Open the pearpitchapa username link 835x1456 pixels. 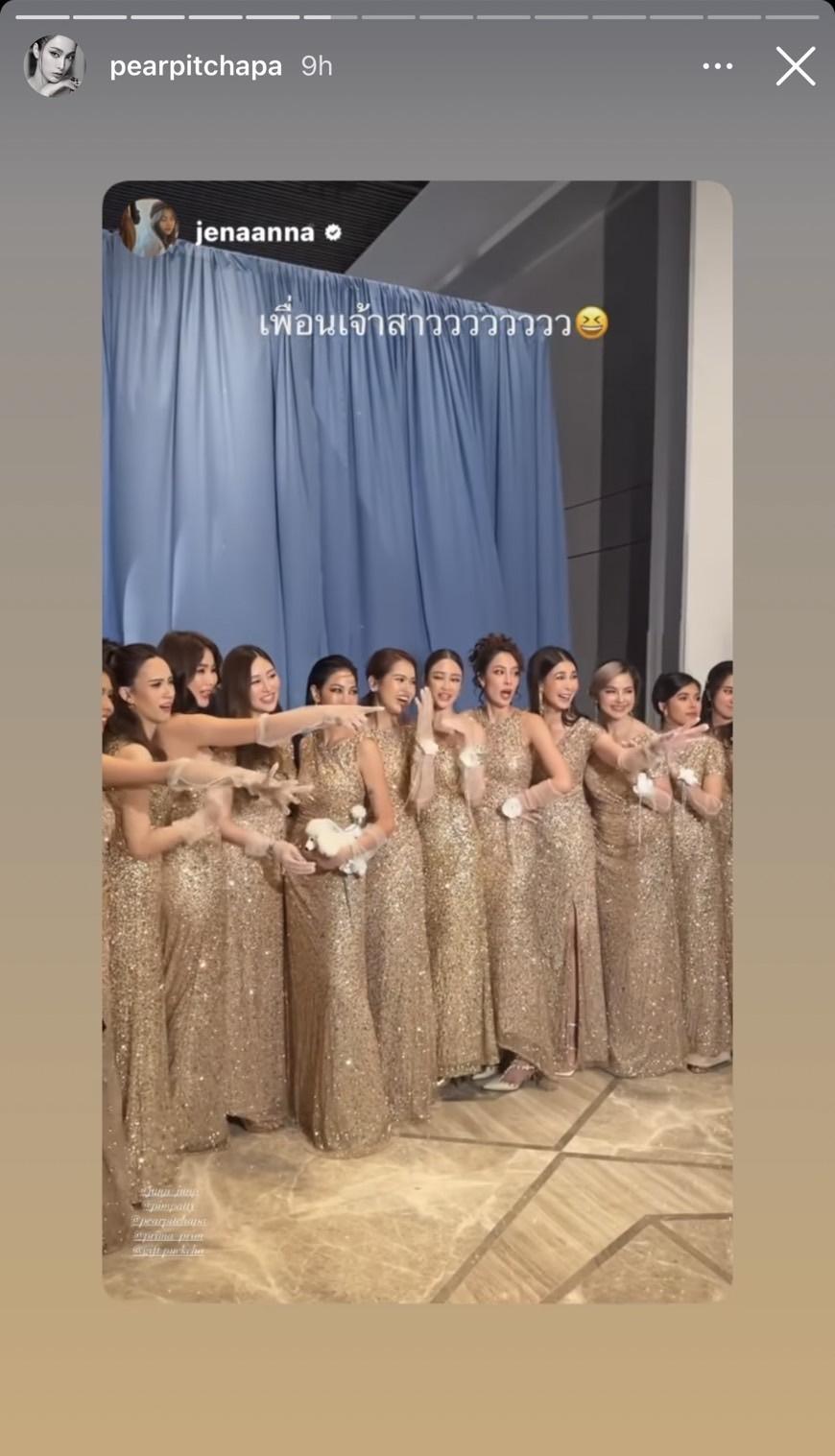[196, 66]
